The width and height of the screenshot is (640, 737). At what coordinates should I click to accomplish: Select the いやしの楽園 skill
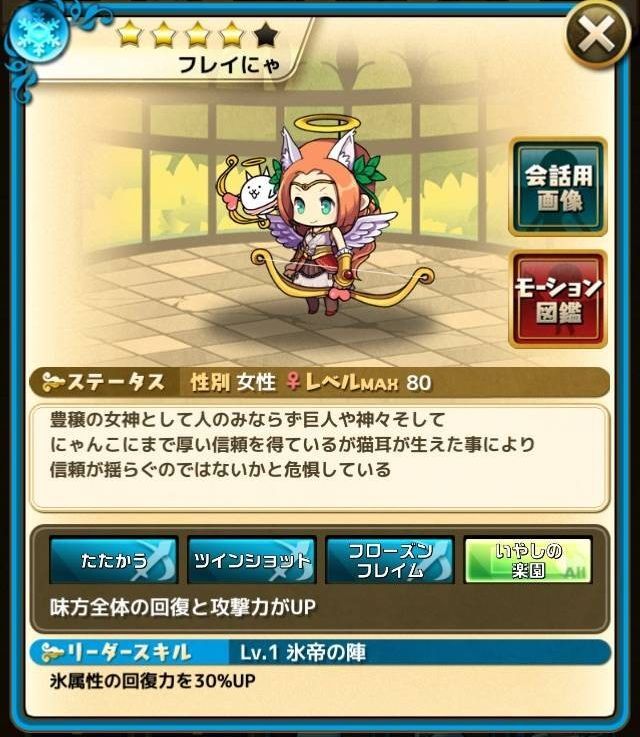coord(528,561)
